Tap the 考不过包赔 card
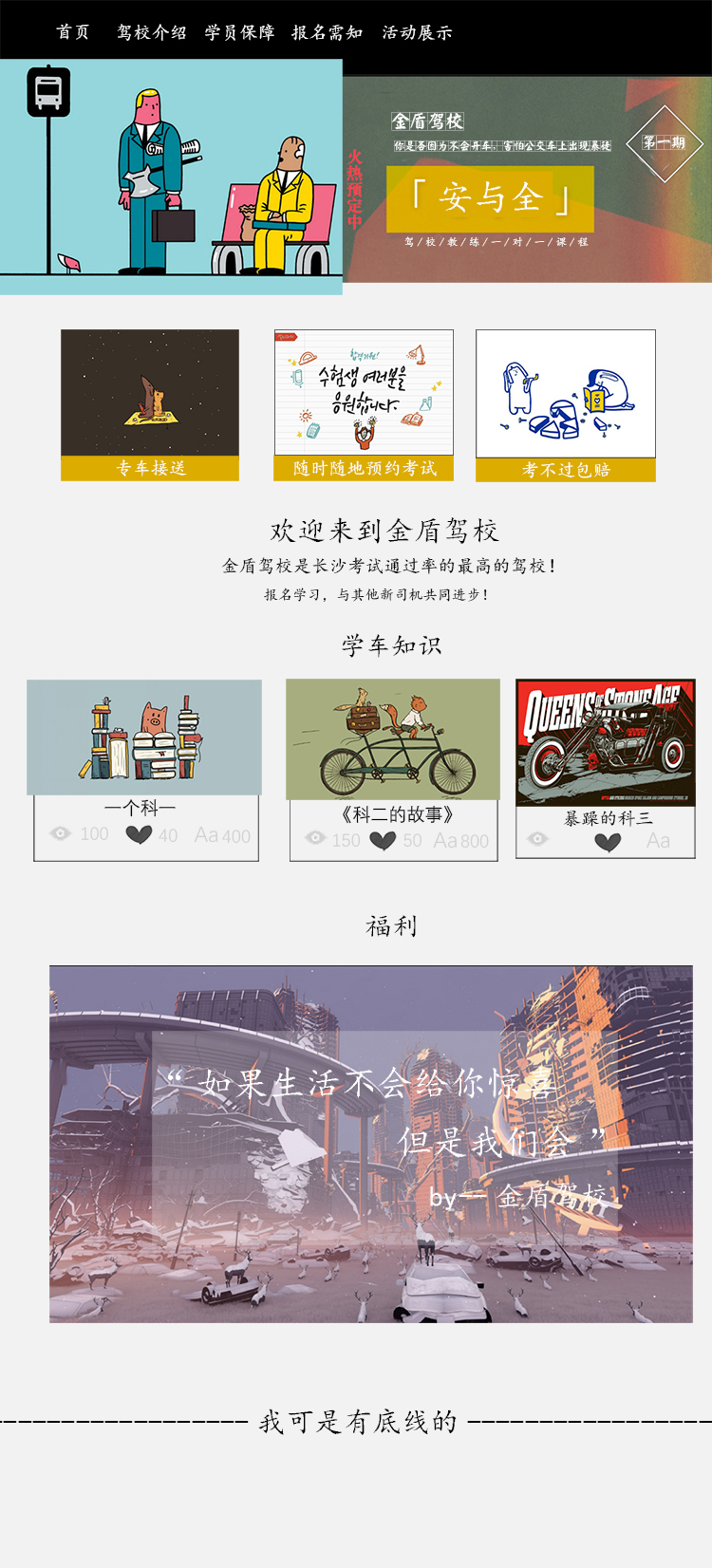 tap(565, 405)
